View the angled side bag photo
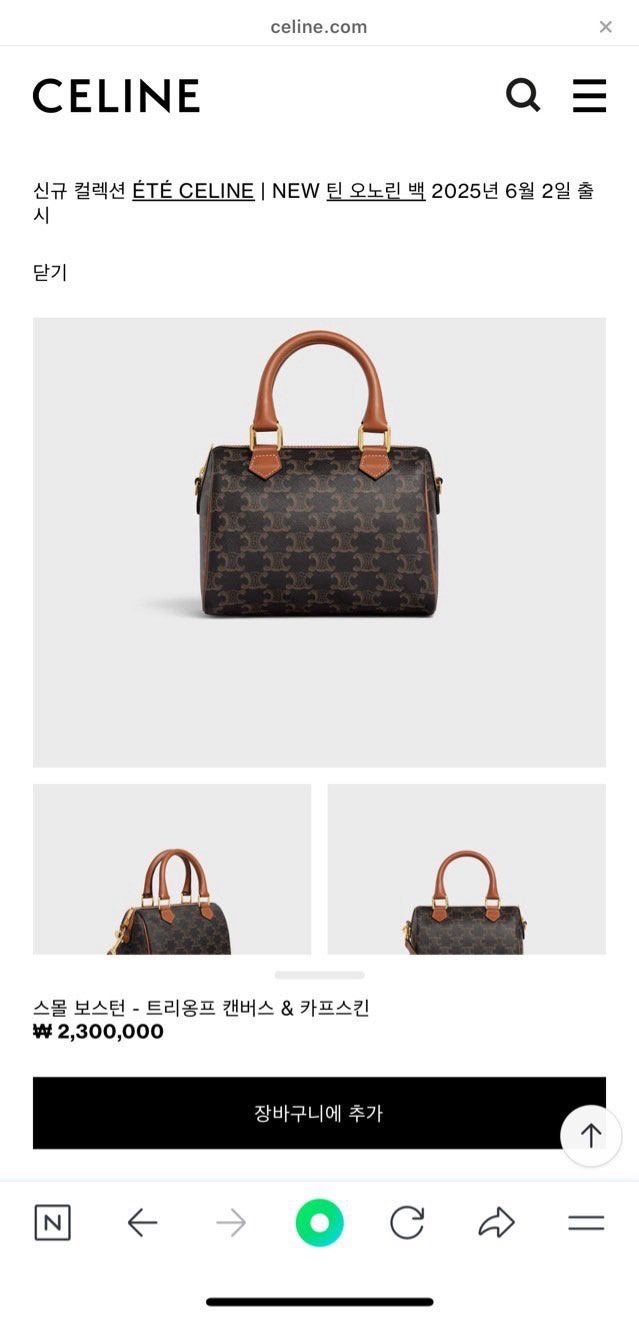The height and width of the screenshot is (1321, 639). 172,869
